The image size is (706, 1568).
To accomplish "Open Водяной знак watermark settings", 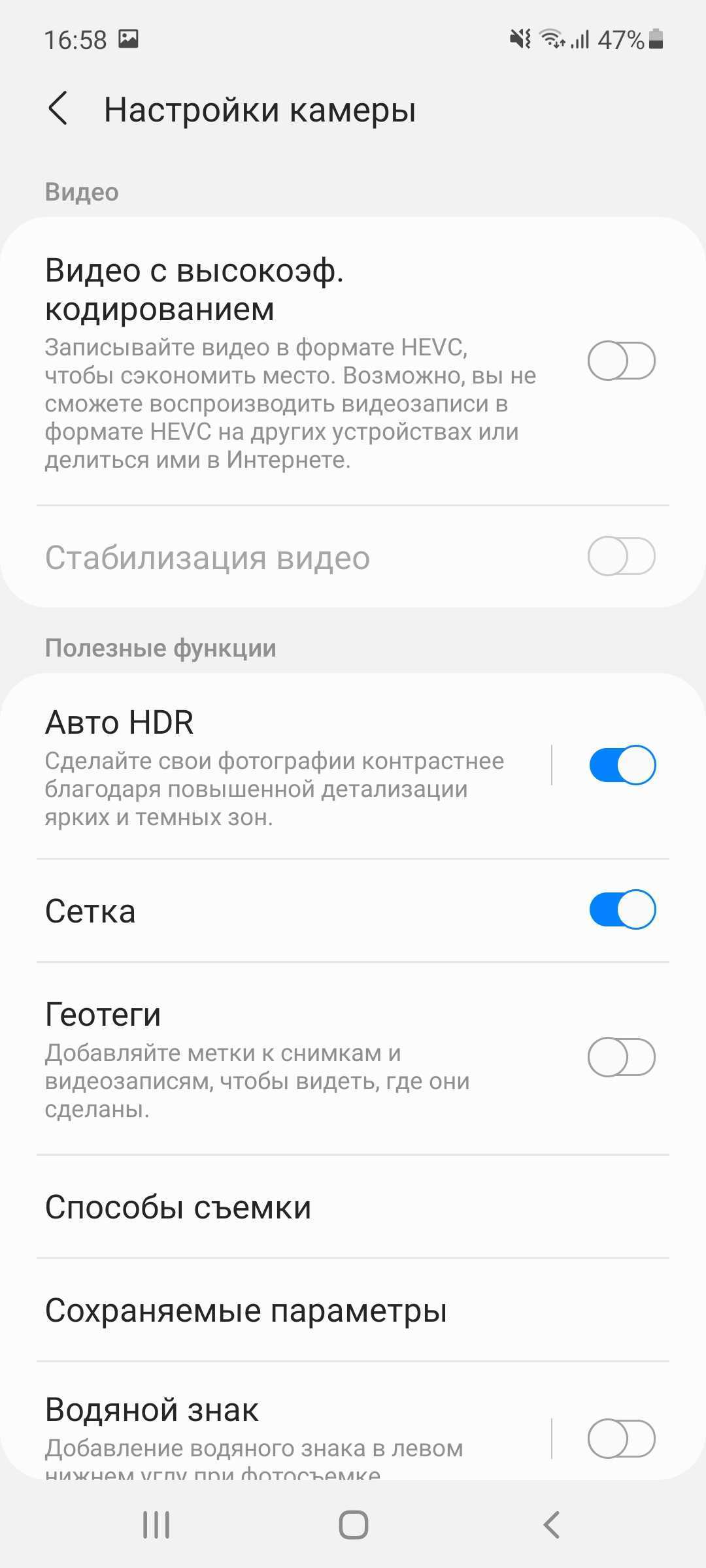I will pyautogui.click(x=275, y=1431).
